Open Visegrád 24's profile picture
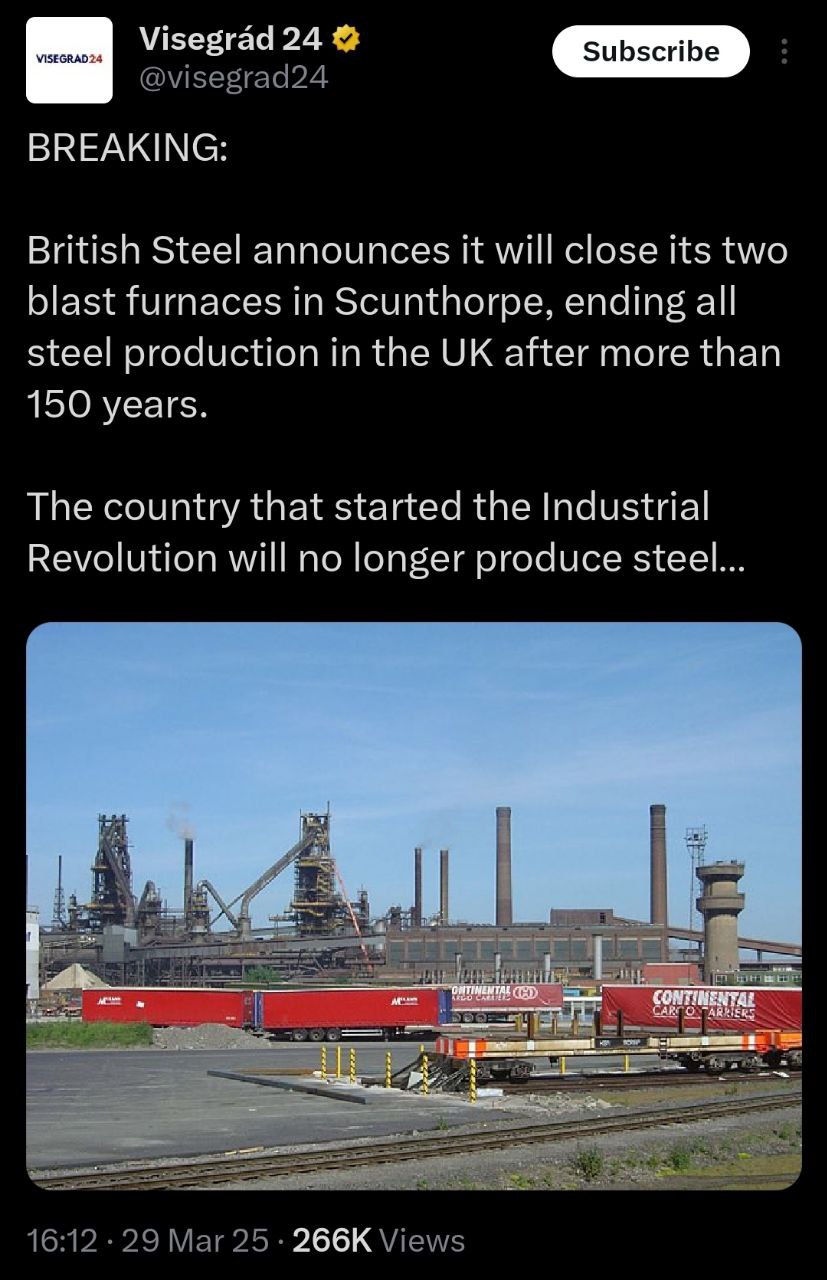The image size is (827, 1280). click(69, 60)
